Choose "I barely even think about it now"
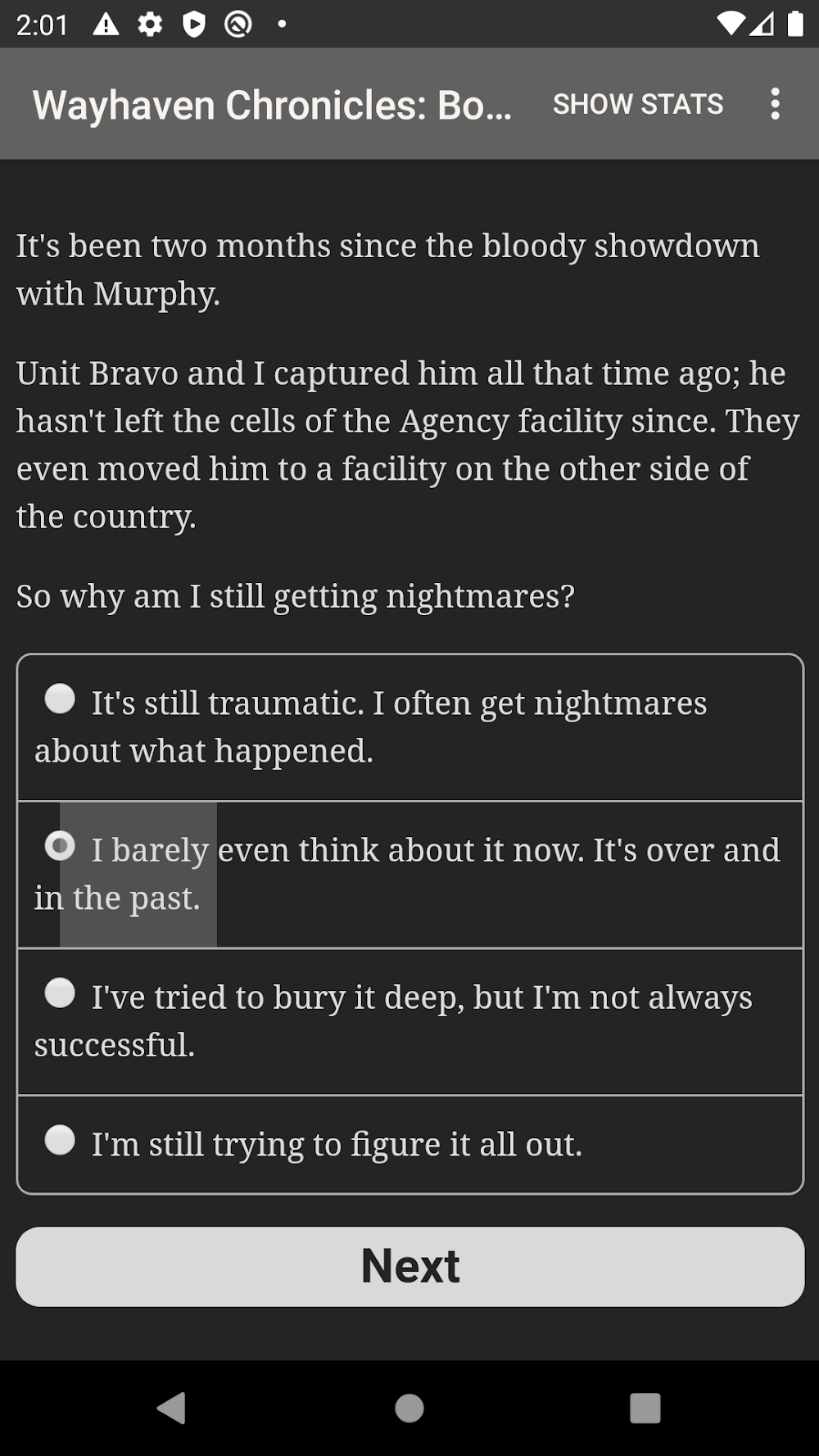Screen dimensions: 819x1456 click(x=61, y=846)
